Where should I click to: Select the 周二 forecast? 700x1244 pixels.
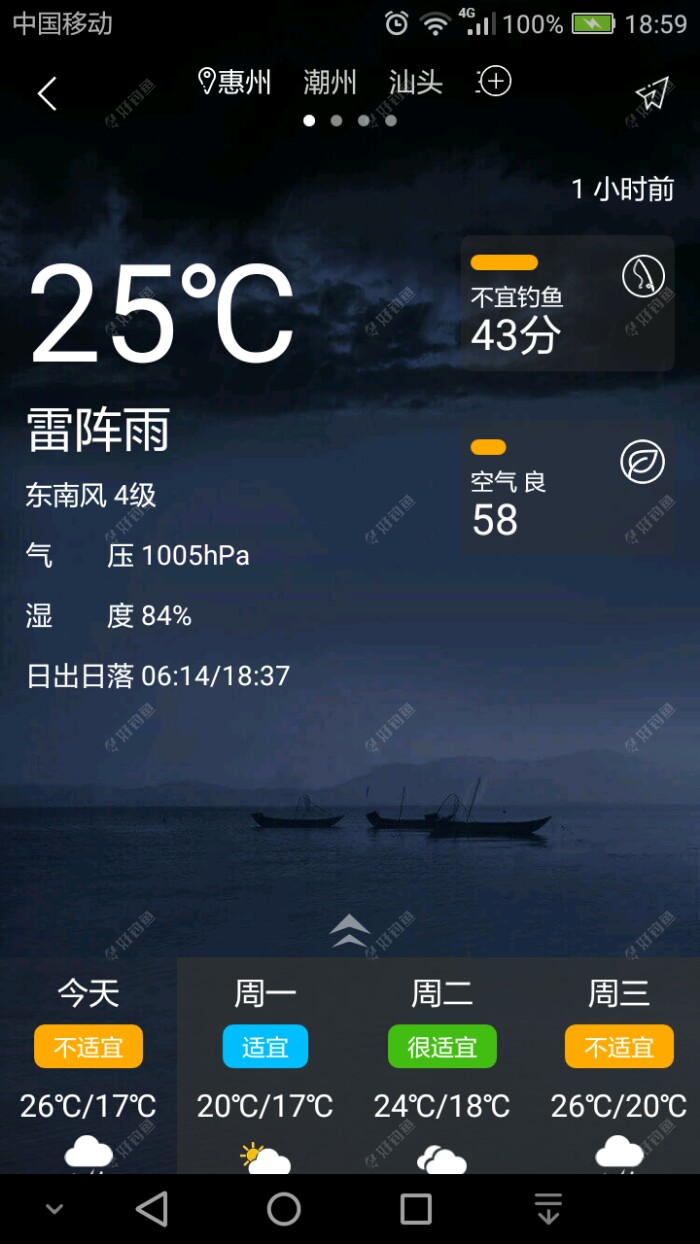[442, 1065]
